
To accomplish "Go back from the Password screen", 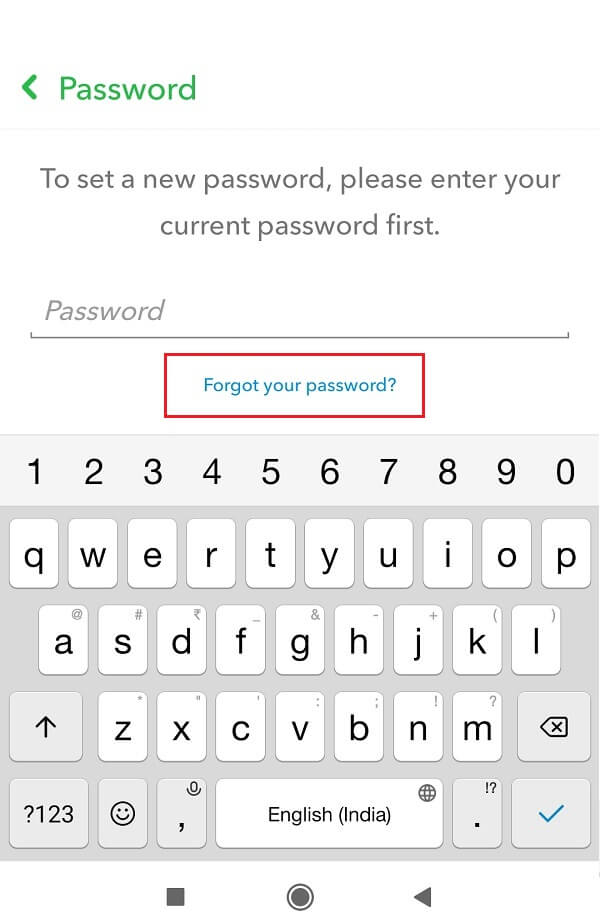I will tap(30, 88).
